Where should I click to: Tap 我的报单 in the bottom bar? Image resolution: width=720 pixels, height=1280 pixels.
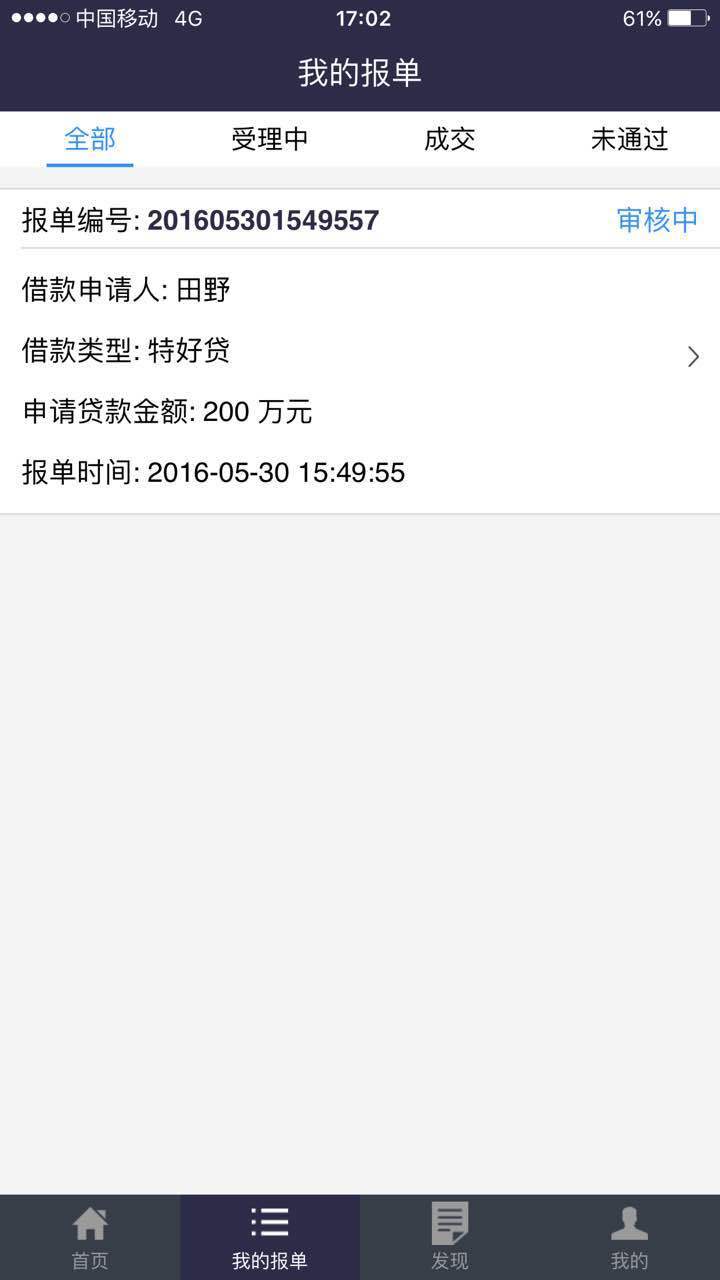tap(269, 1237)
